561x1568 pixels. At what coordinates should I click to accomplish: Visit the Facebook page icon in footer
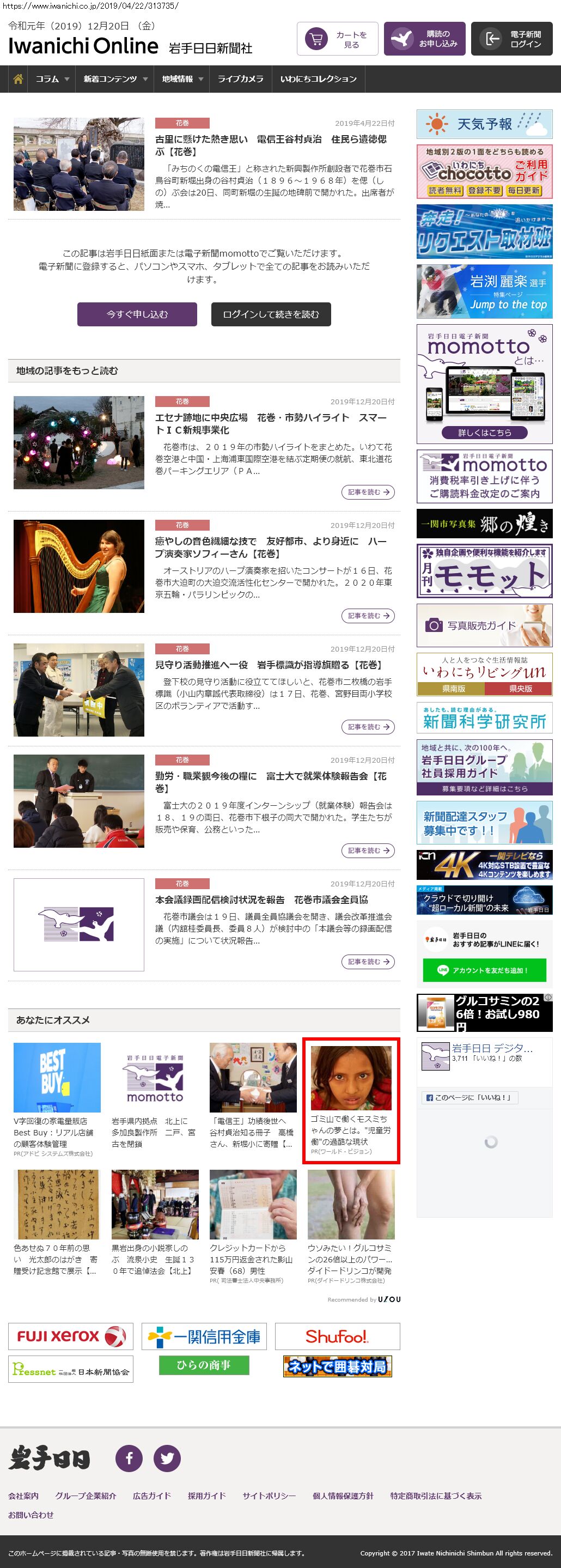pos(129,1458)
